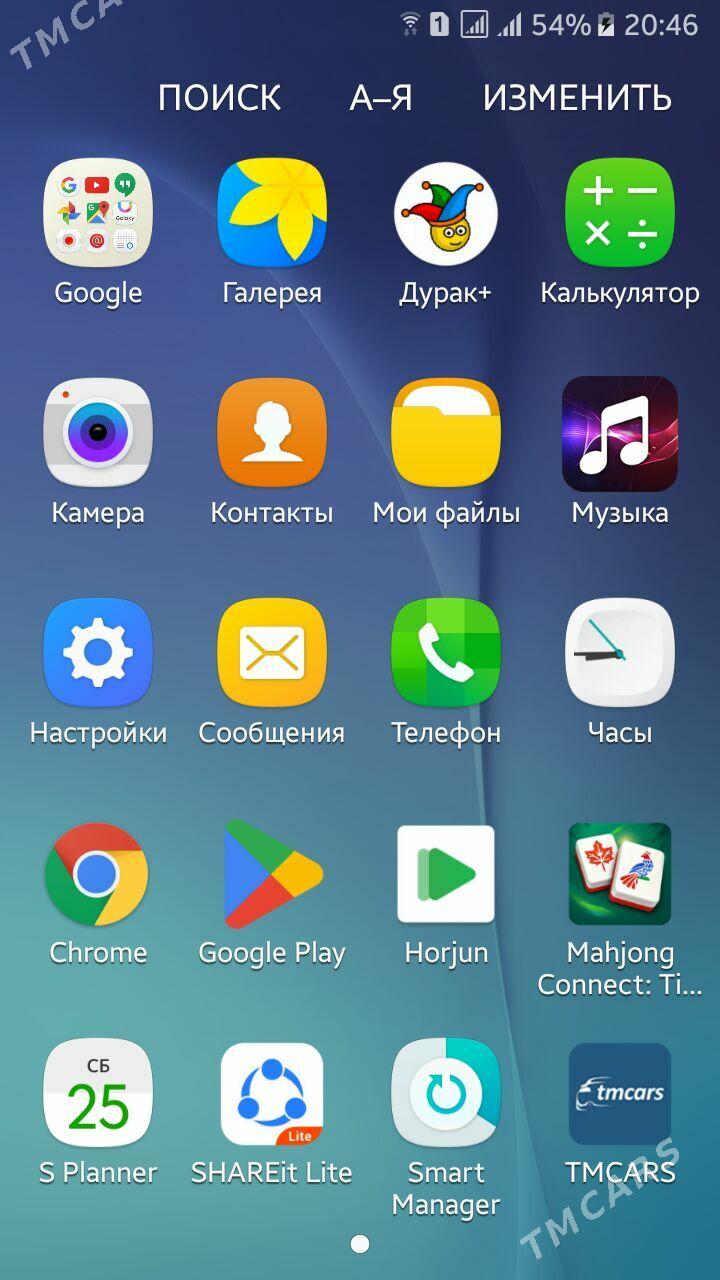Open Калькулятор
The image size is (720, 1280).
click(x=620, y=214)
